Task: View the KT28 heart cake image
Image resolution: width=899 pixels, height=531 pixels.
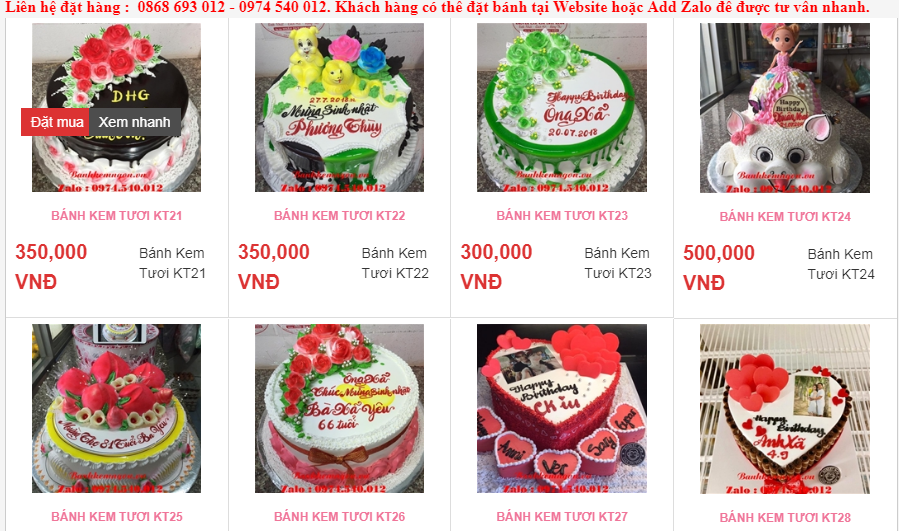Action: pos(785,408)
